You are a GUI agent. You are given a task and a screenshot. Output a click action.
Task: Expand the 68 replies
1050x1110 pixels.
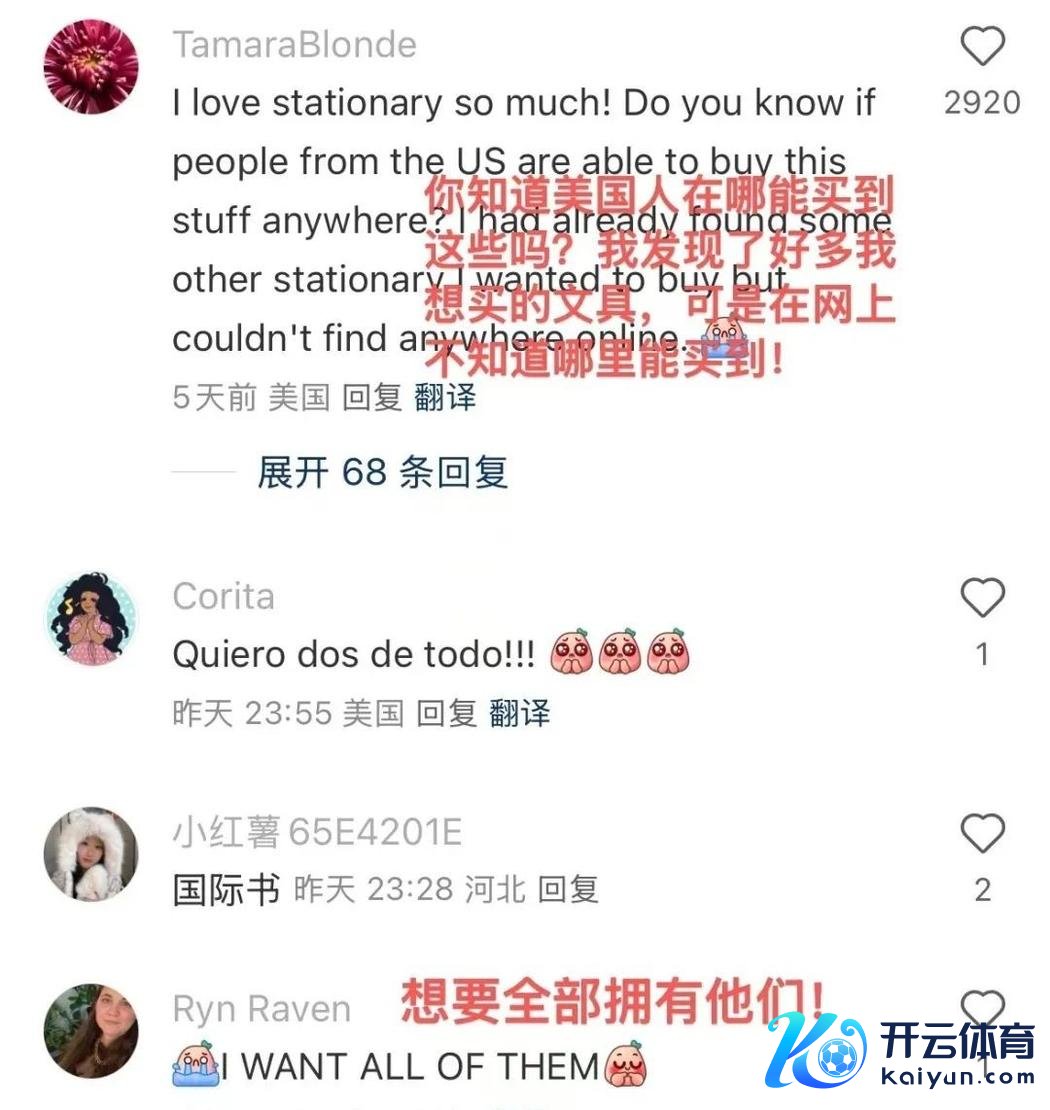382,472
